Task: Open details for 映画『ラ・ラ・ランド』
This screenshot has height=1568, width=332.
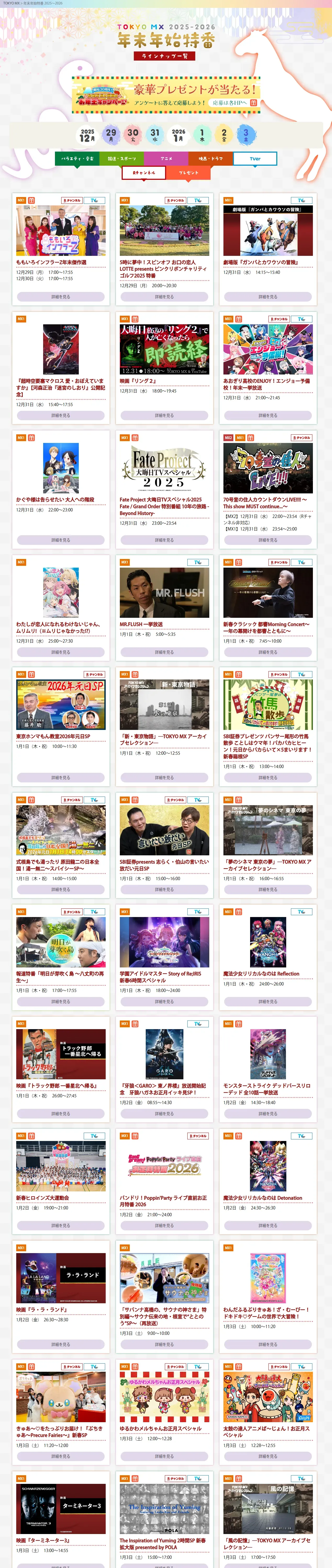Action: point(60,1344)
